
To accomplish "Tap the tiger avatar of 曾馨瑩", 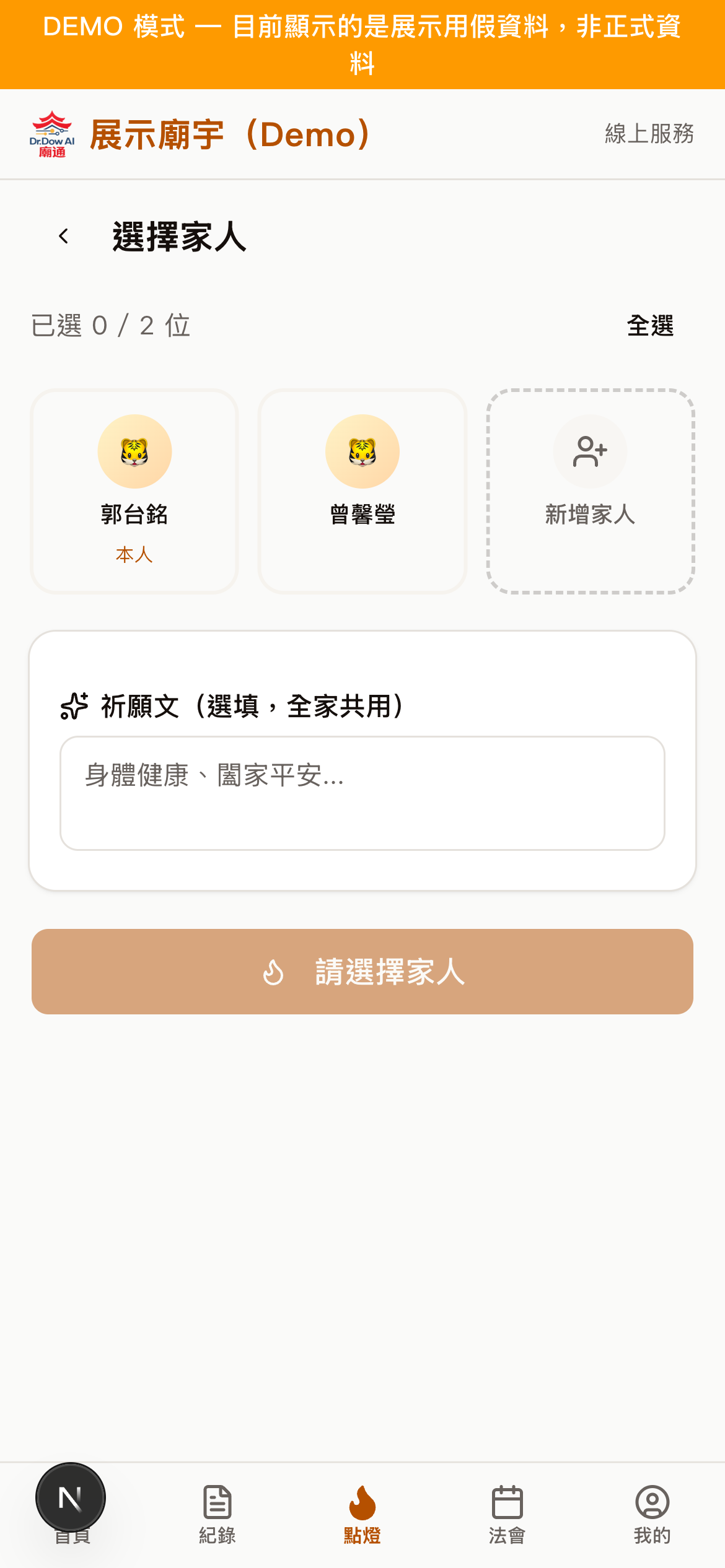I will pos(362,451).
